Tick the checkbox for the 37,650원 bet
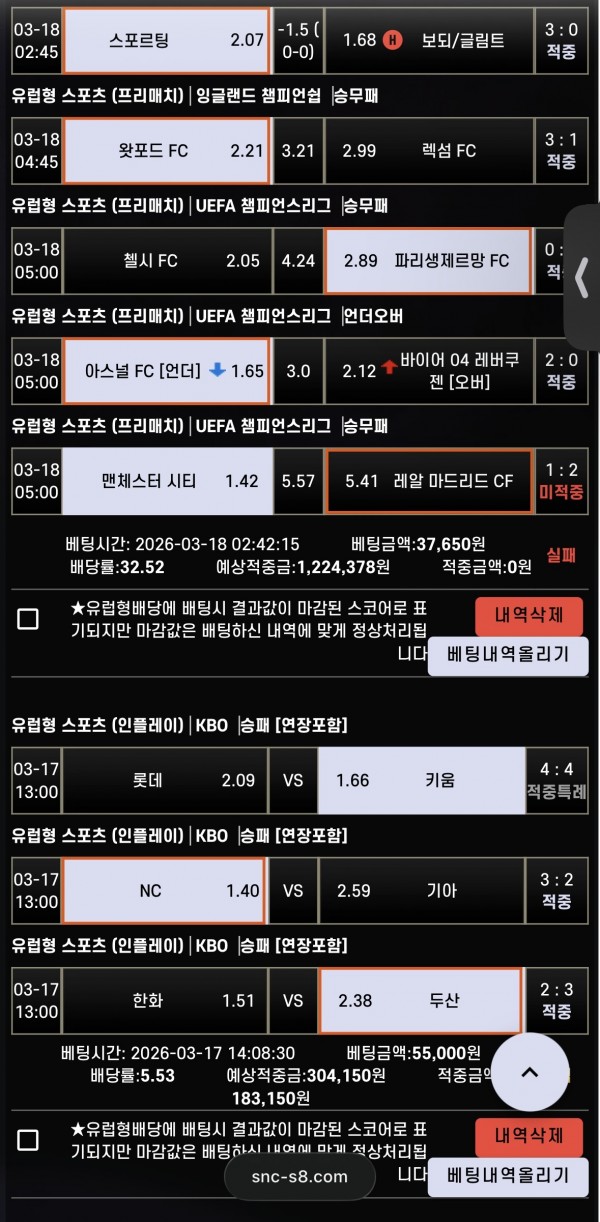This screenshot has width=600, height=1222. pos(28,619)
